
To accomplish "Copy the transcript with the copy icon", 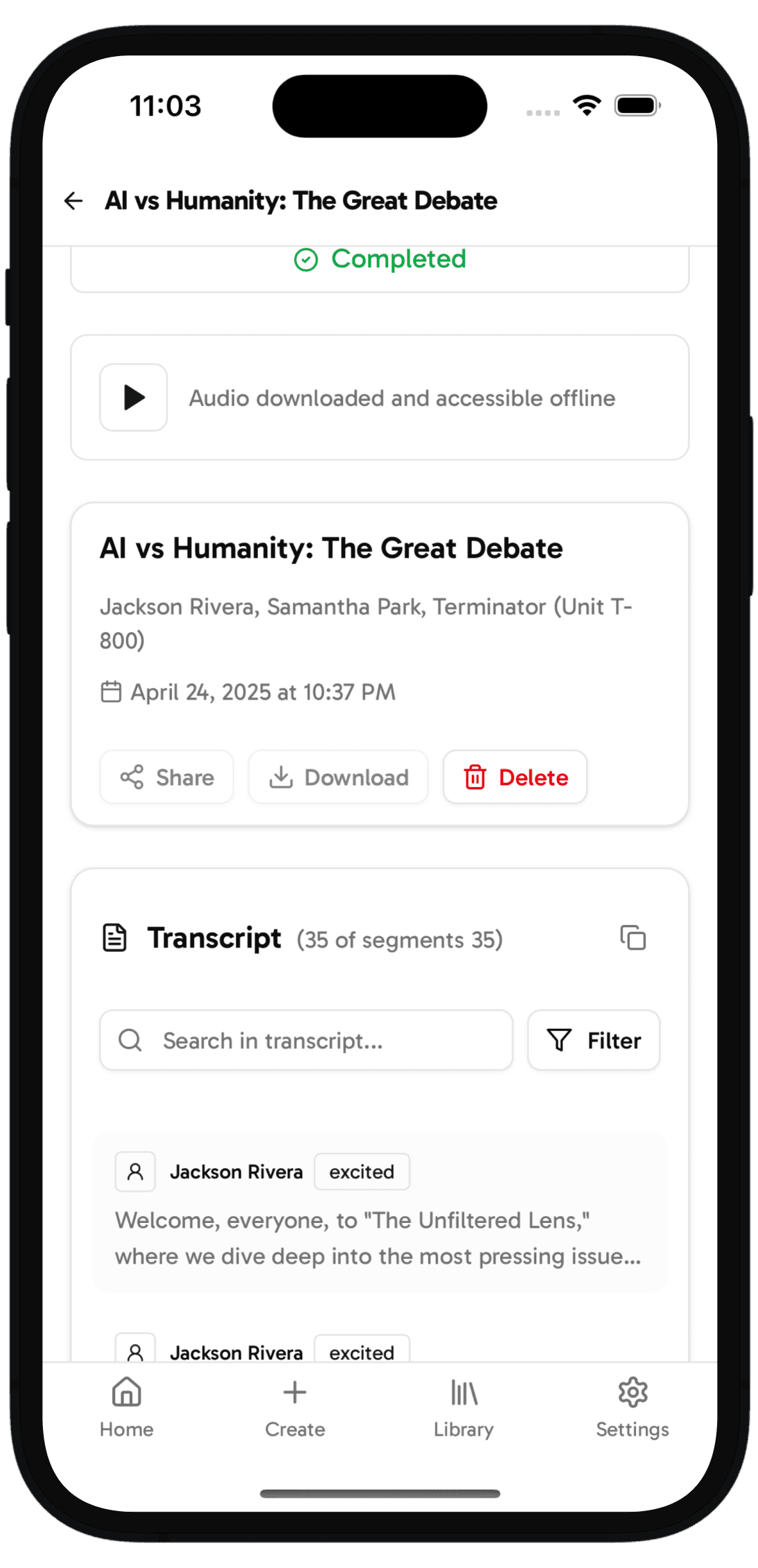I will point(633,938).
